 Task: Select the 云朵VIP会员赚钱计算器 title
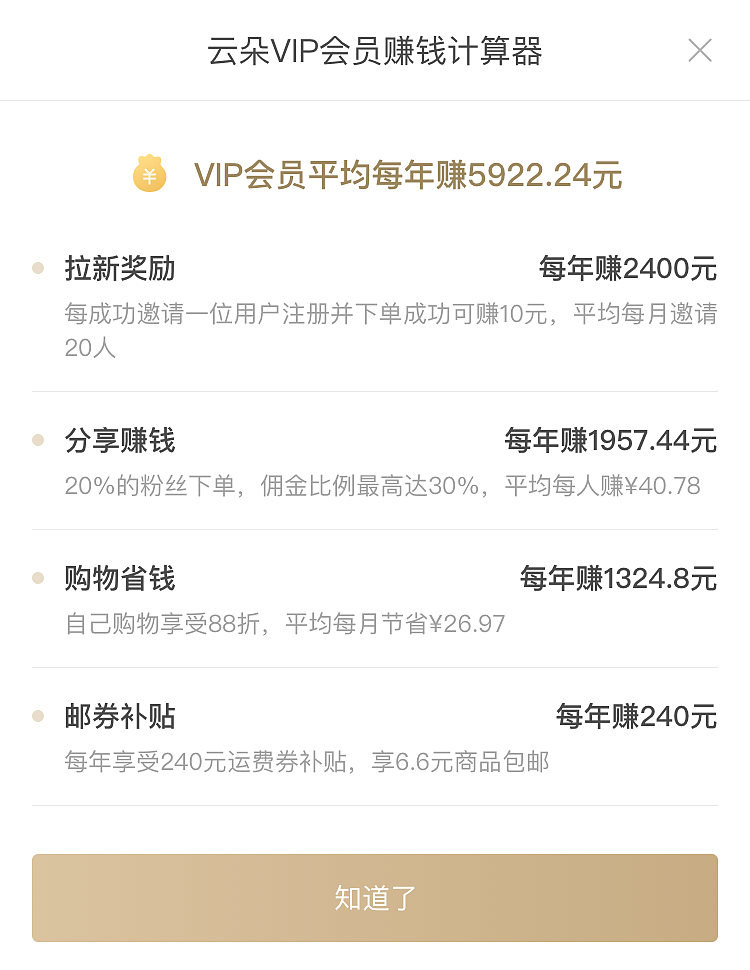pos(375,50)
